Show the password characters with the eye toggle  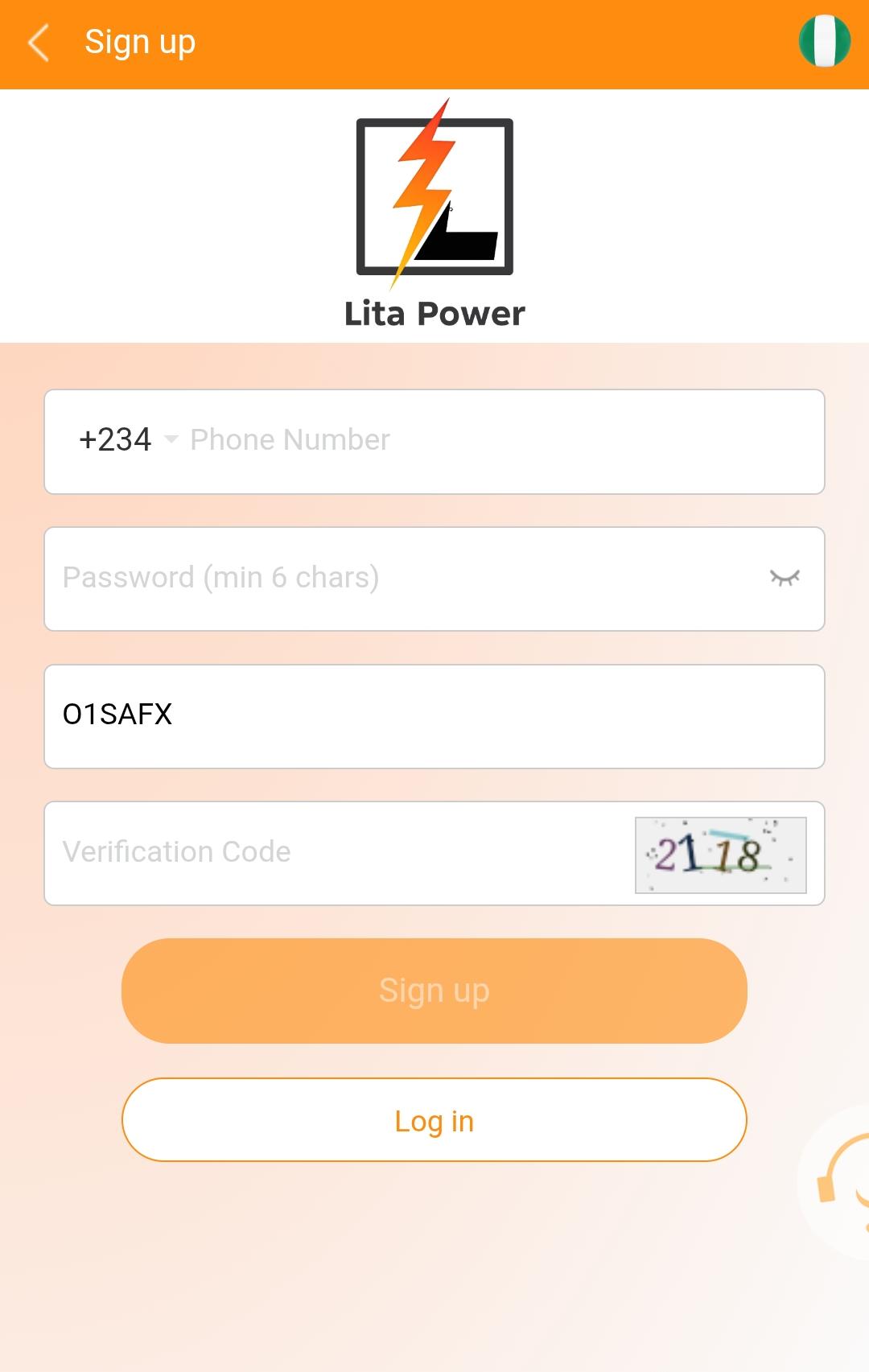tap(786, 577)
